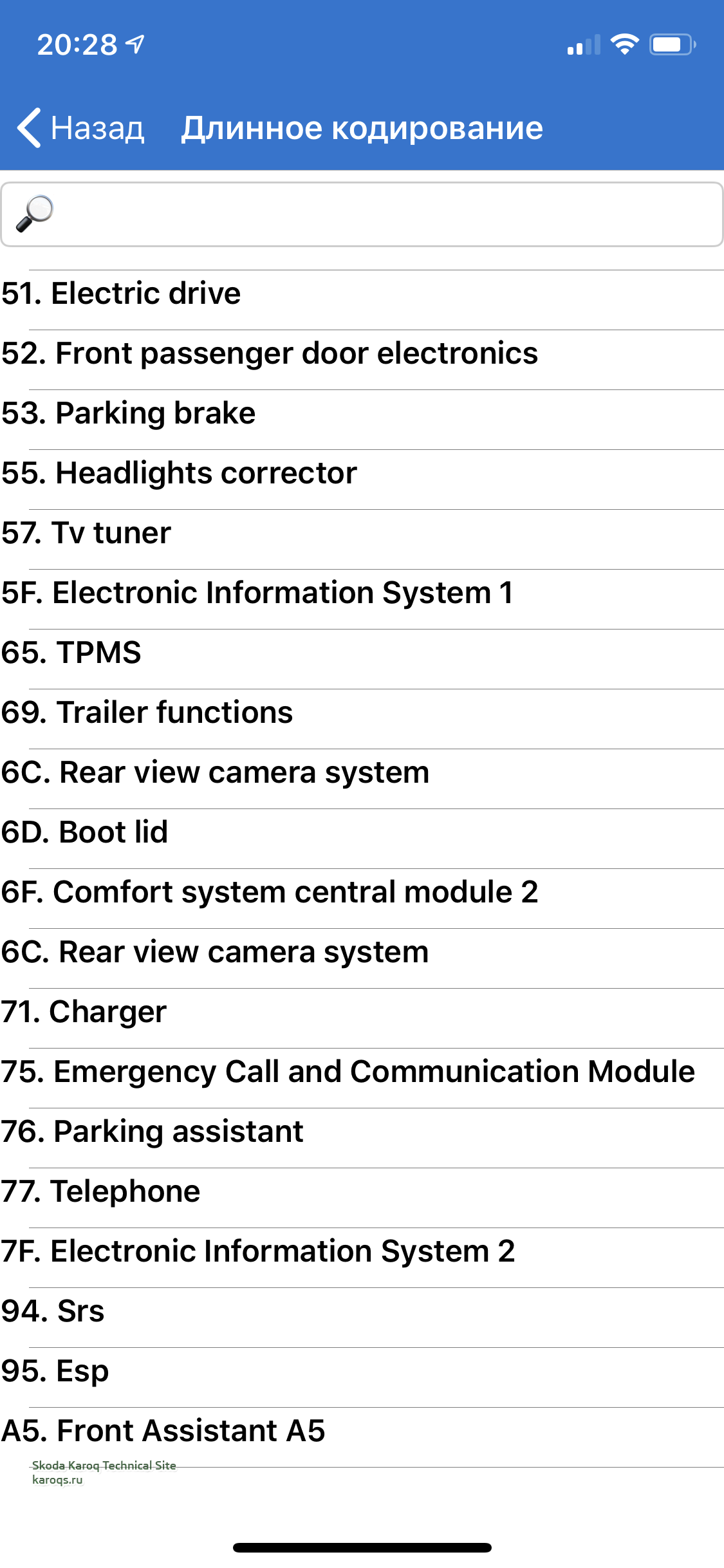Open 51. Electric drive
This screenshot has width=724, height=1568.
click(121, 294)
